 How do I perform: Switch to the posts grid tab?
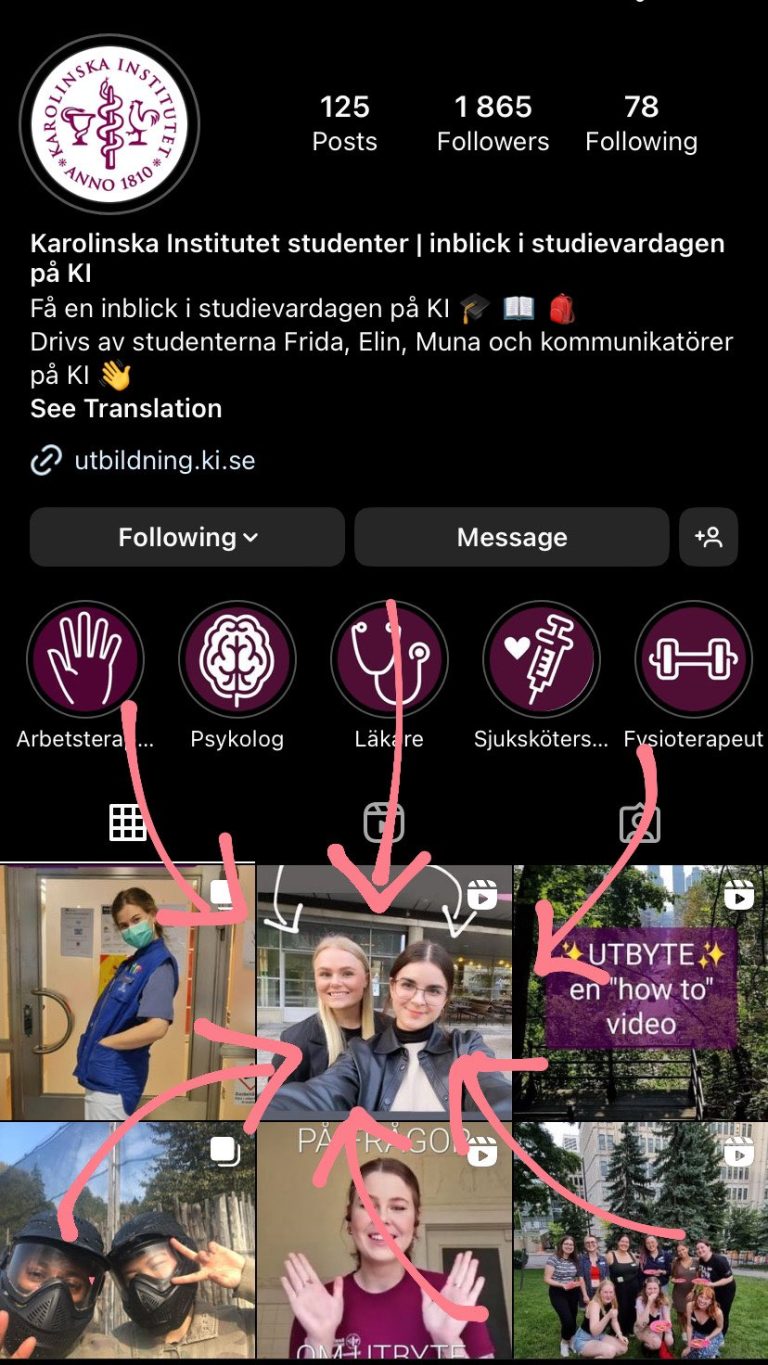point(128,822)
